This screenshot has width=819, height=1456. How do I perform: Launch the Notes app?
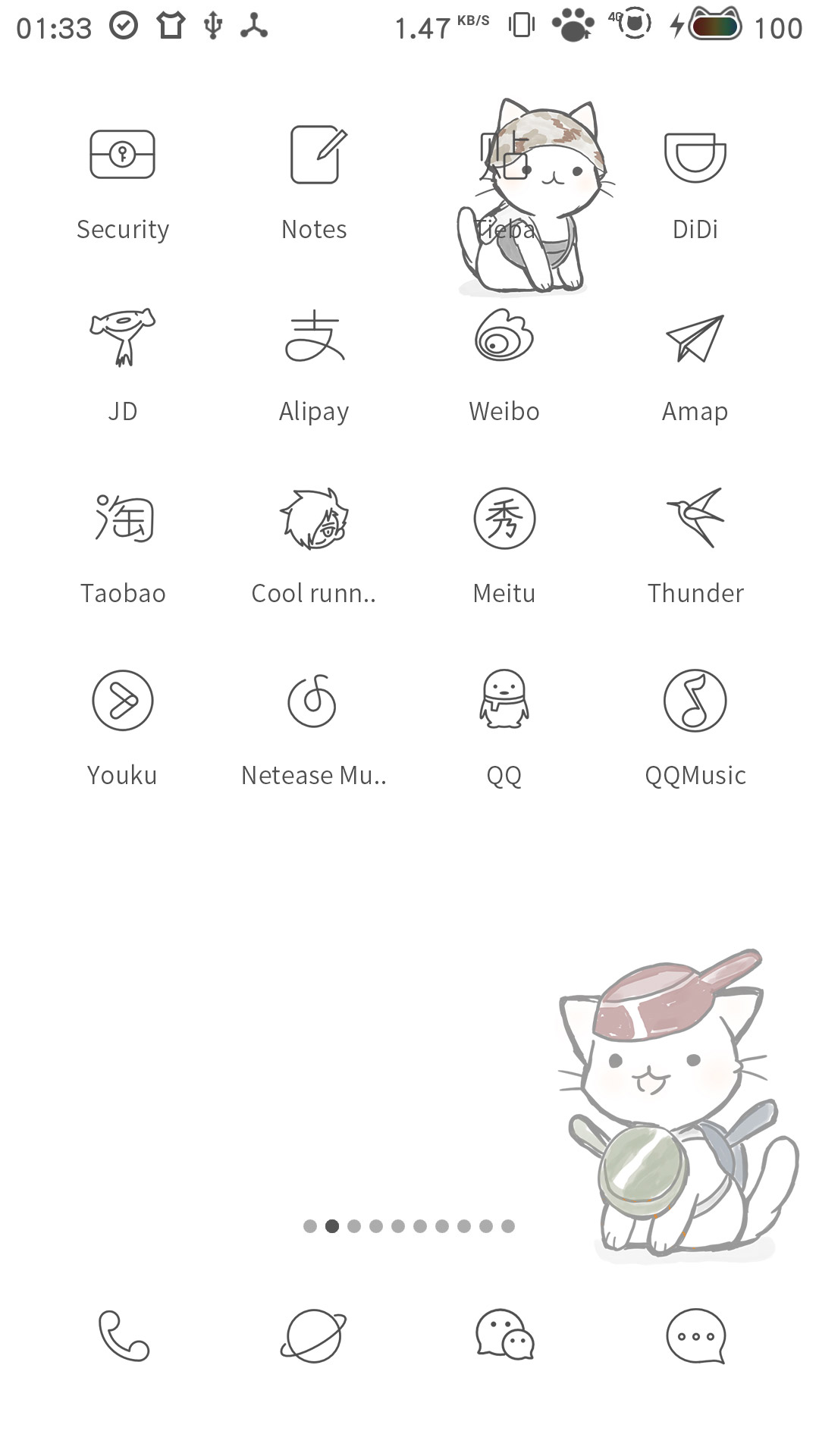click(315, 155)
